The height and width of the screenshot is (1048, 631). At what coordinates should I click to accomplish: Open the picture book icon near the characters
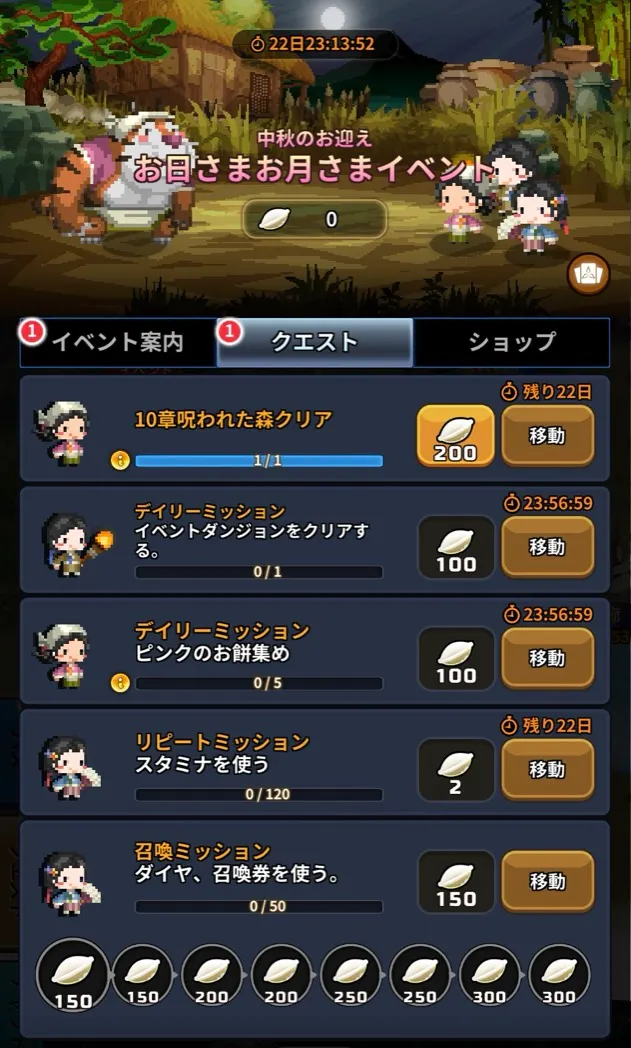(588, 274)
